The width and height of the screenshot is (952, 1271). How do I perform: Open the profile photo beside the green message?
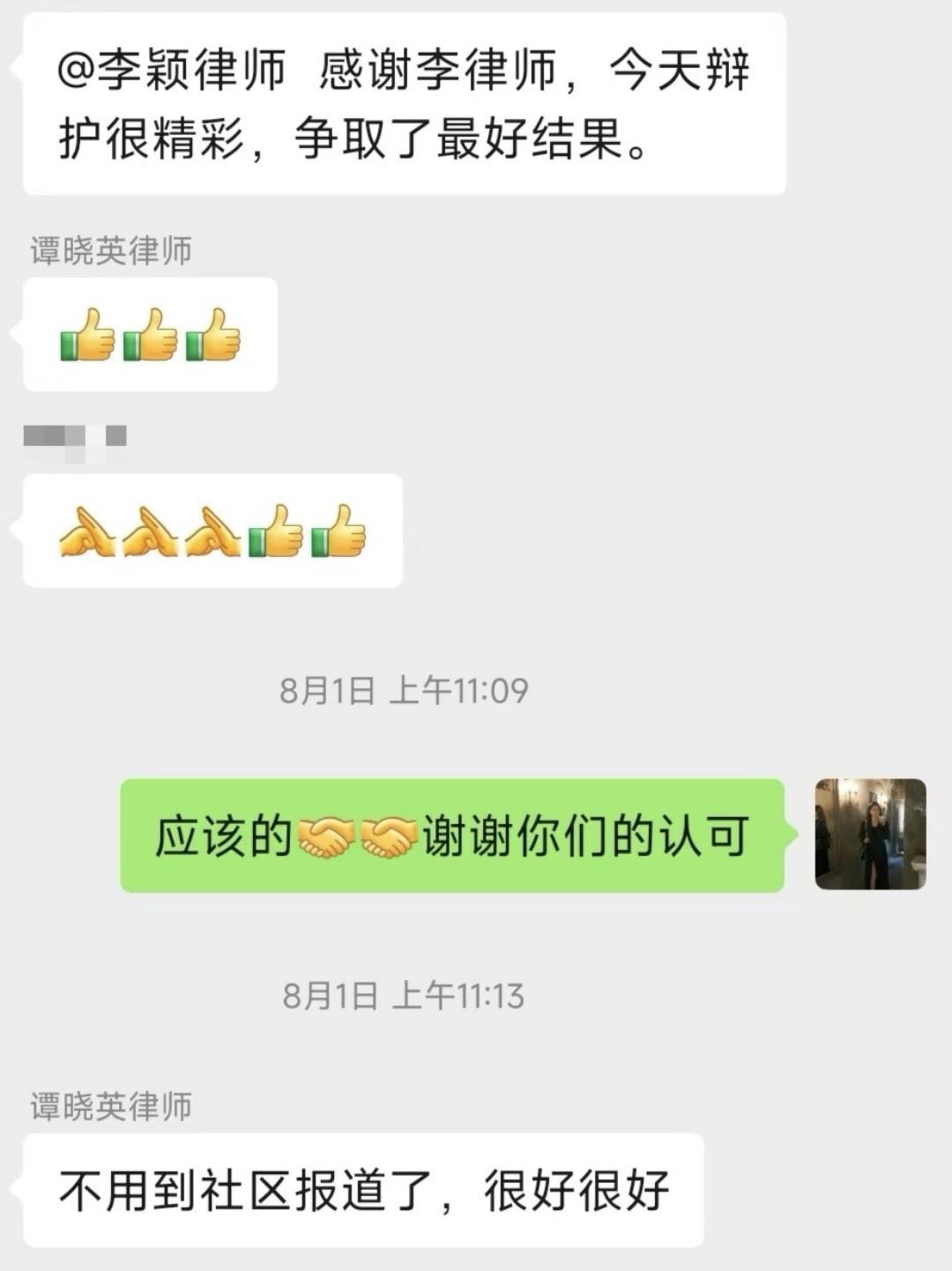point(870,834)
